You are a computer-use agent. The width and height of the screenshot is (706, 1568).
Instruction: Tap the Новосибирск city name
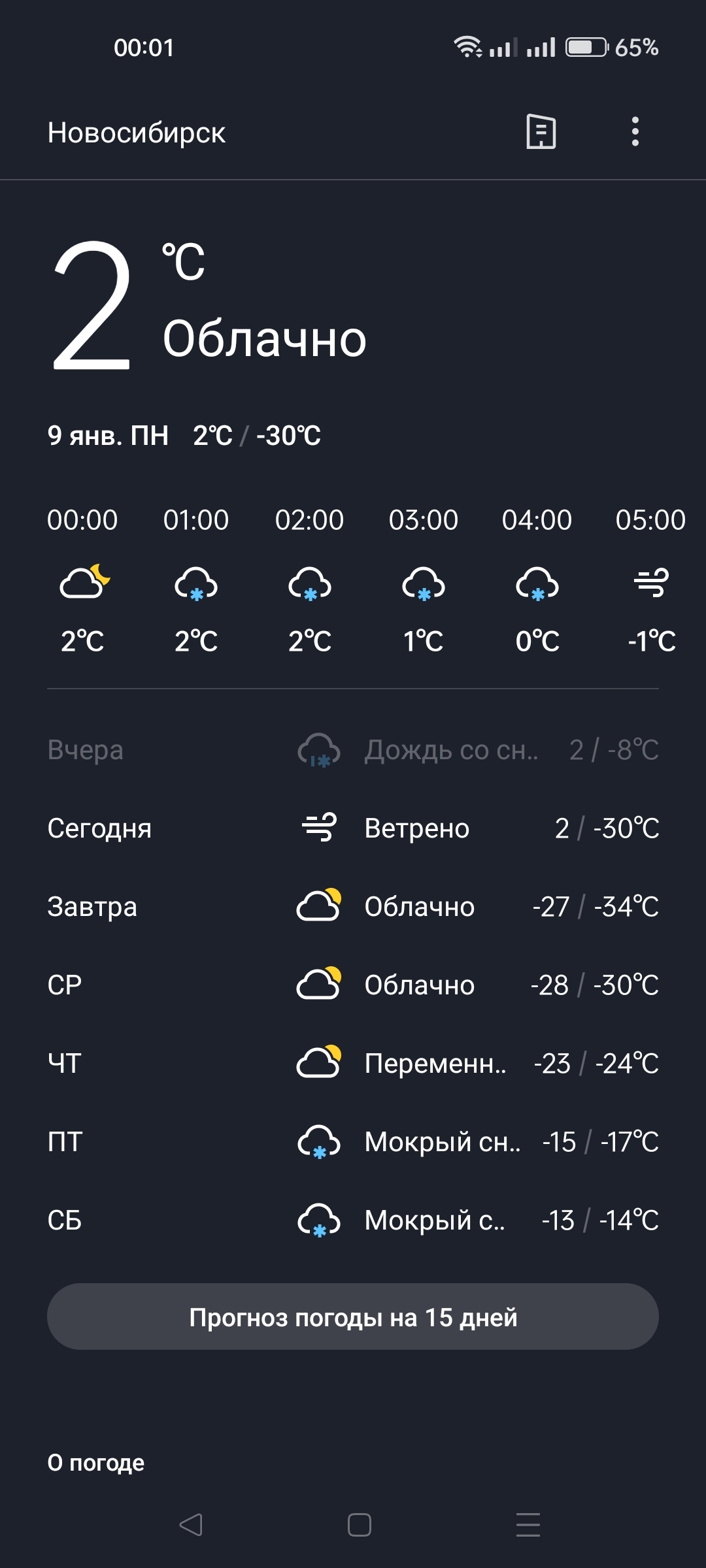click(137, 133)
